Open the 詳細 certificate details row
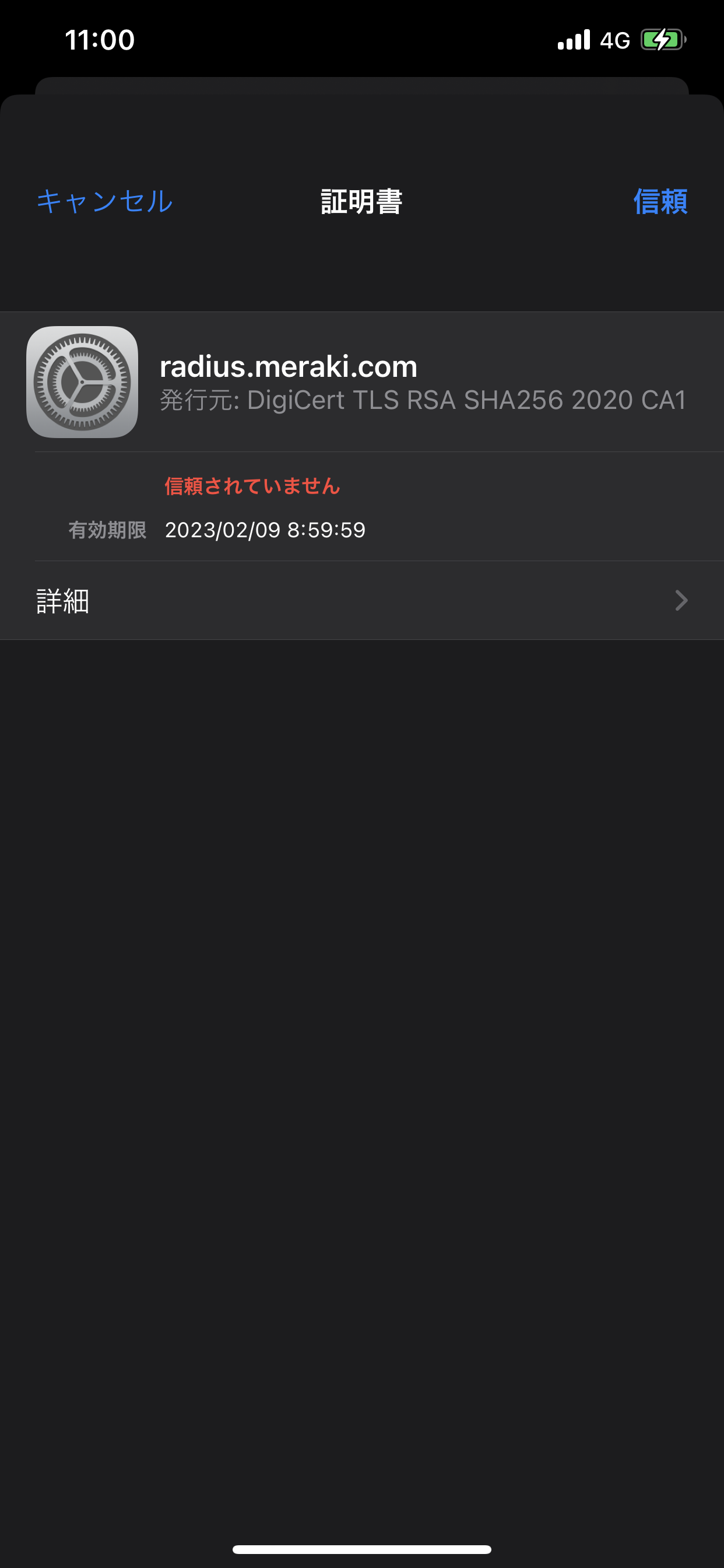The image size is (724, 1568). pos(361,601)
